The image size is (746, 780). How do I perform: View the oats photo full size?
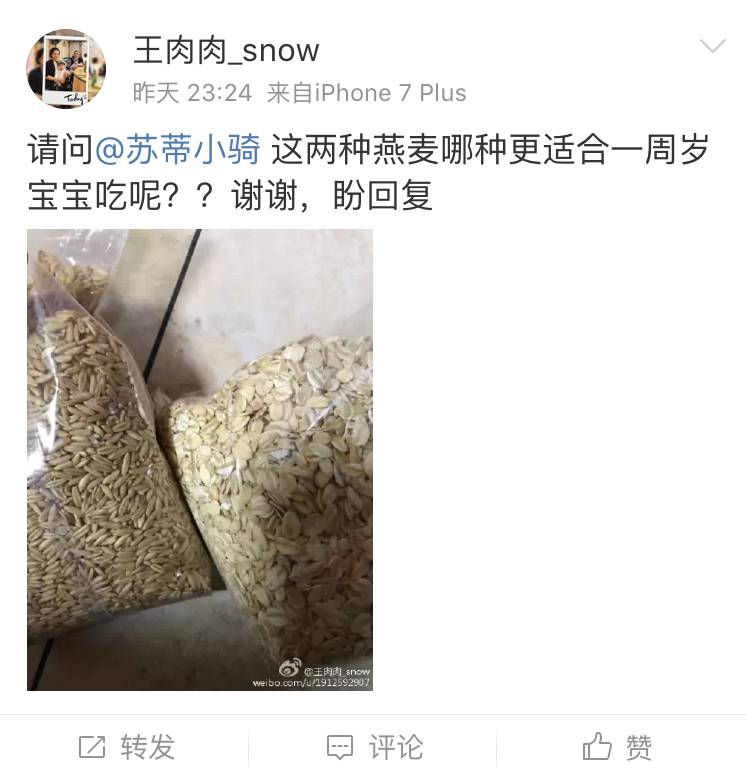200,460
